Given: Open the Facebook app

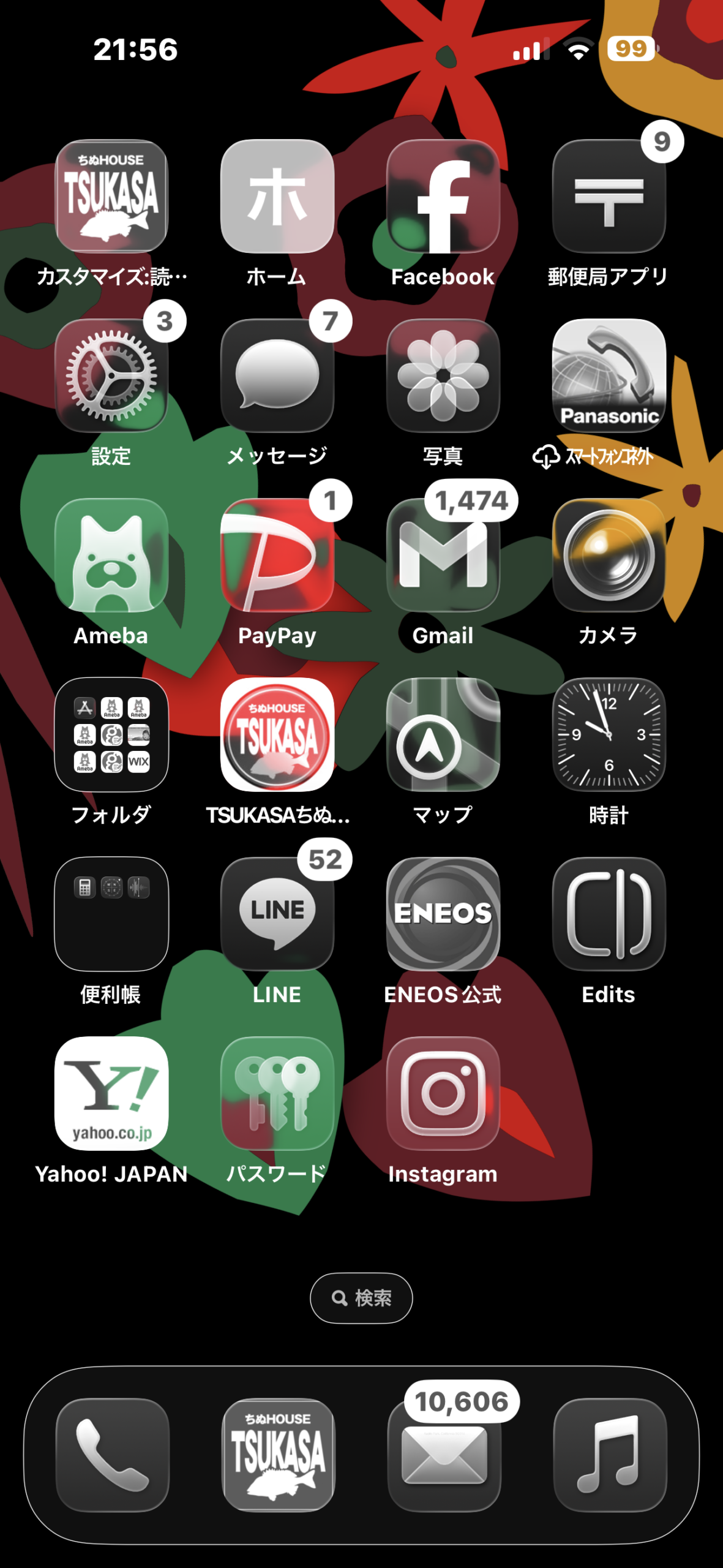Looking at the screenshot, I should 443,197.
